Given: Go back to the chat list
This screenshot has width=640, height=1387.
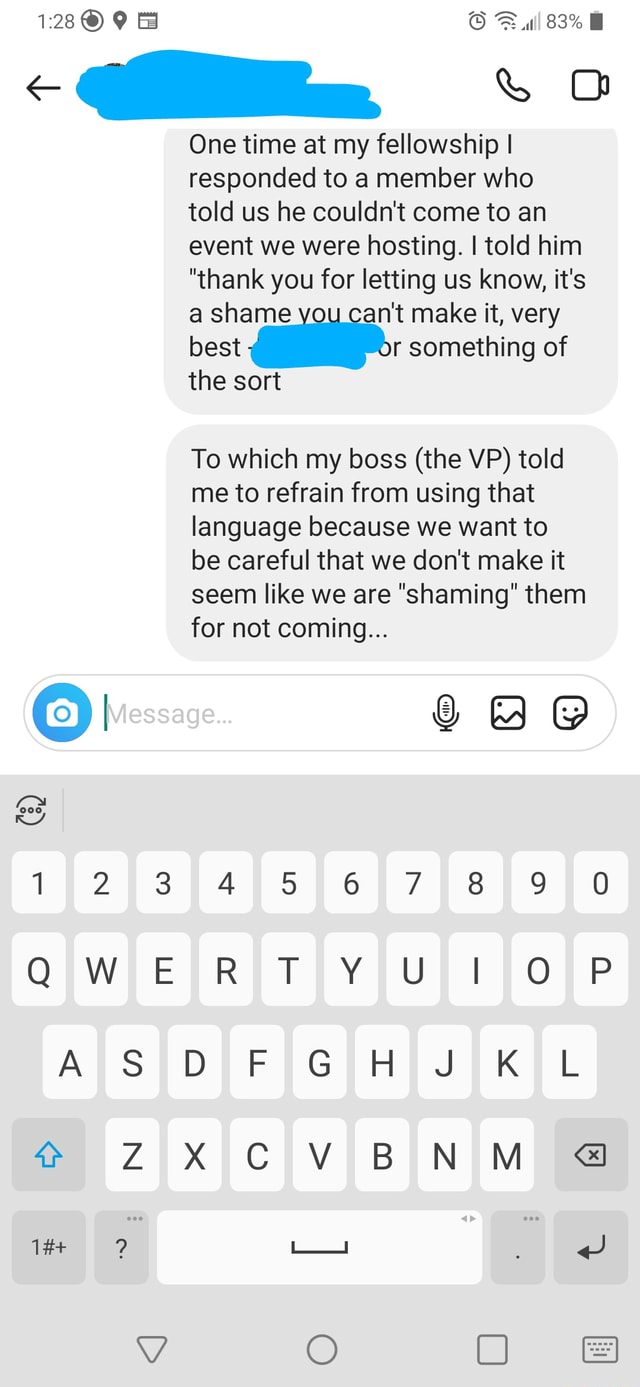Looking at the screenshot, I should (43, 89).
